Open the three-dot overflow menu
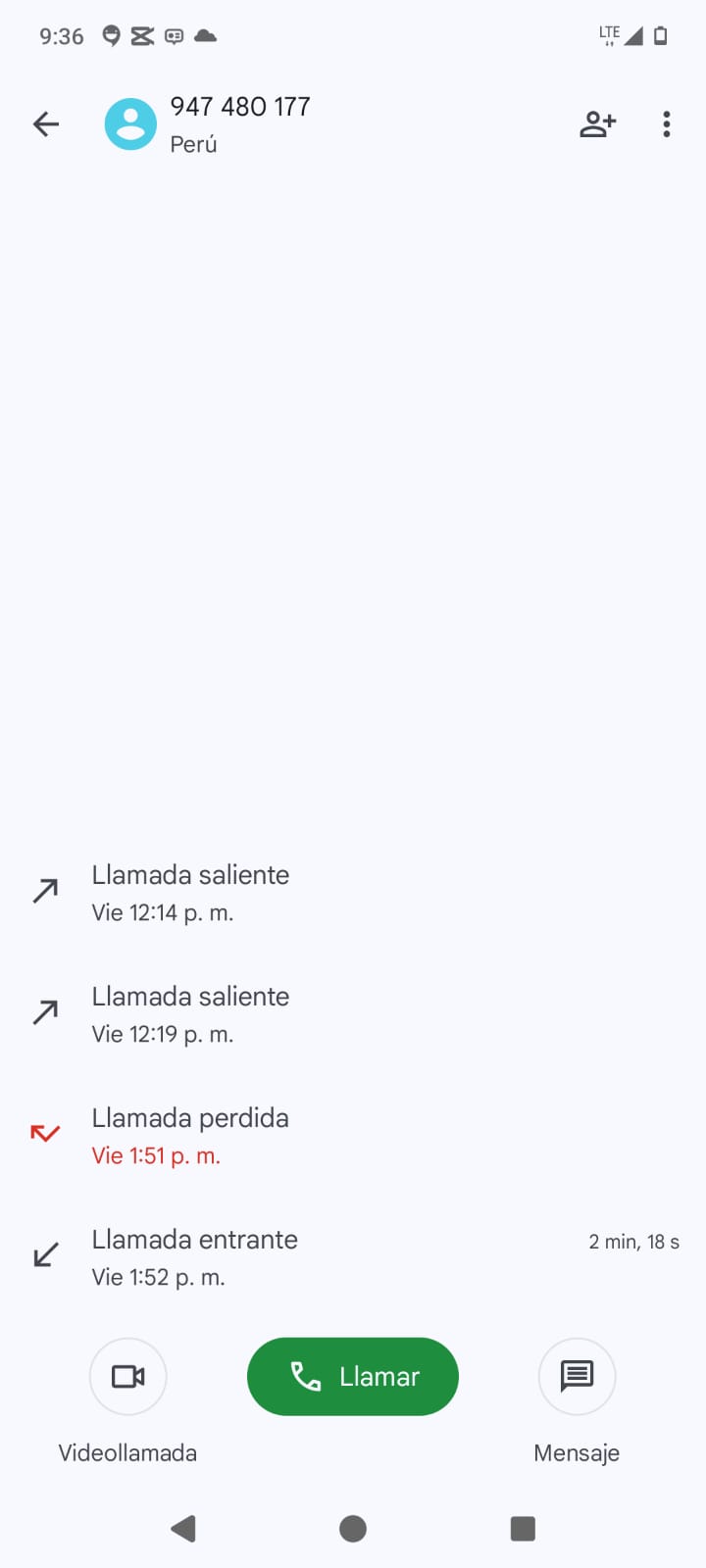 (x=667, y=124)
